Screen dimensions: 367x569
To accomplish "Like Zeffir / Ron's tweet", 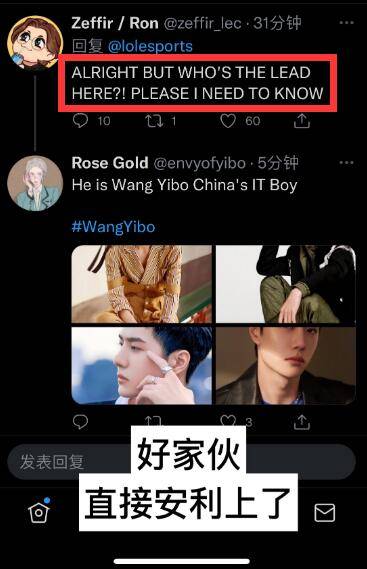I will tap(228, 121).
